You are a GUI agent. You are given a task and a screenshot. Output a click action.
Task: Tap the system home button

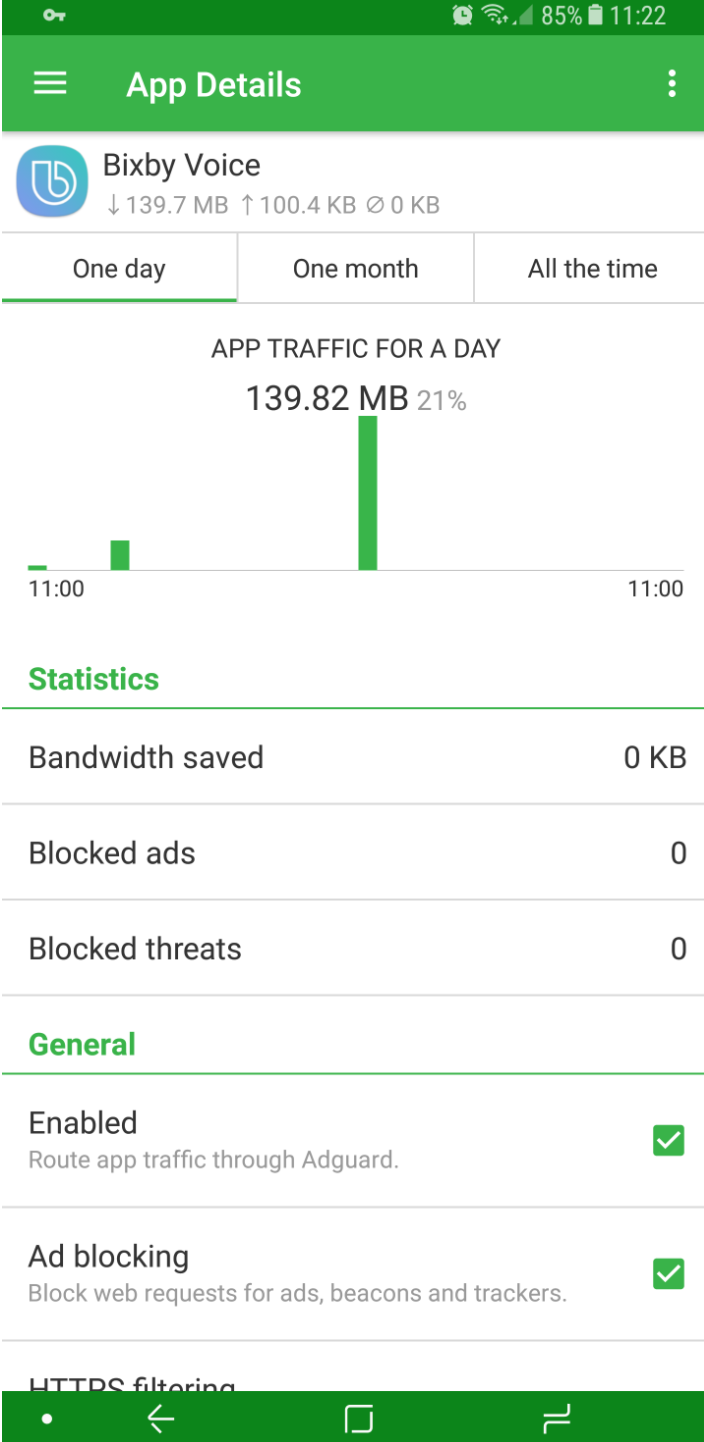pyautogui.click(x=358, y=1417)
